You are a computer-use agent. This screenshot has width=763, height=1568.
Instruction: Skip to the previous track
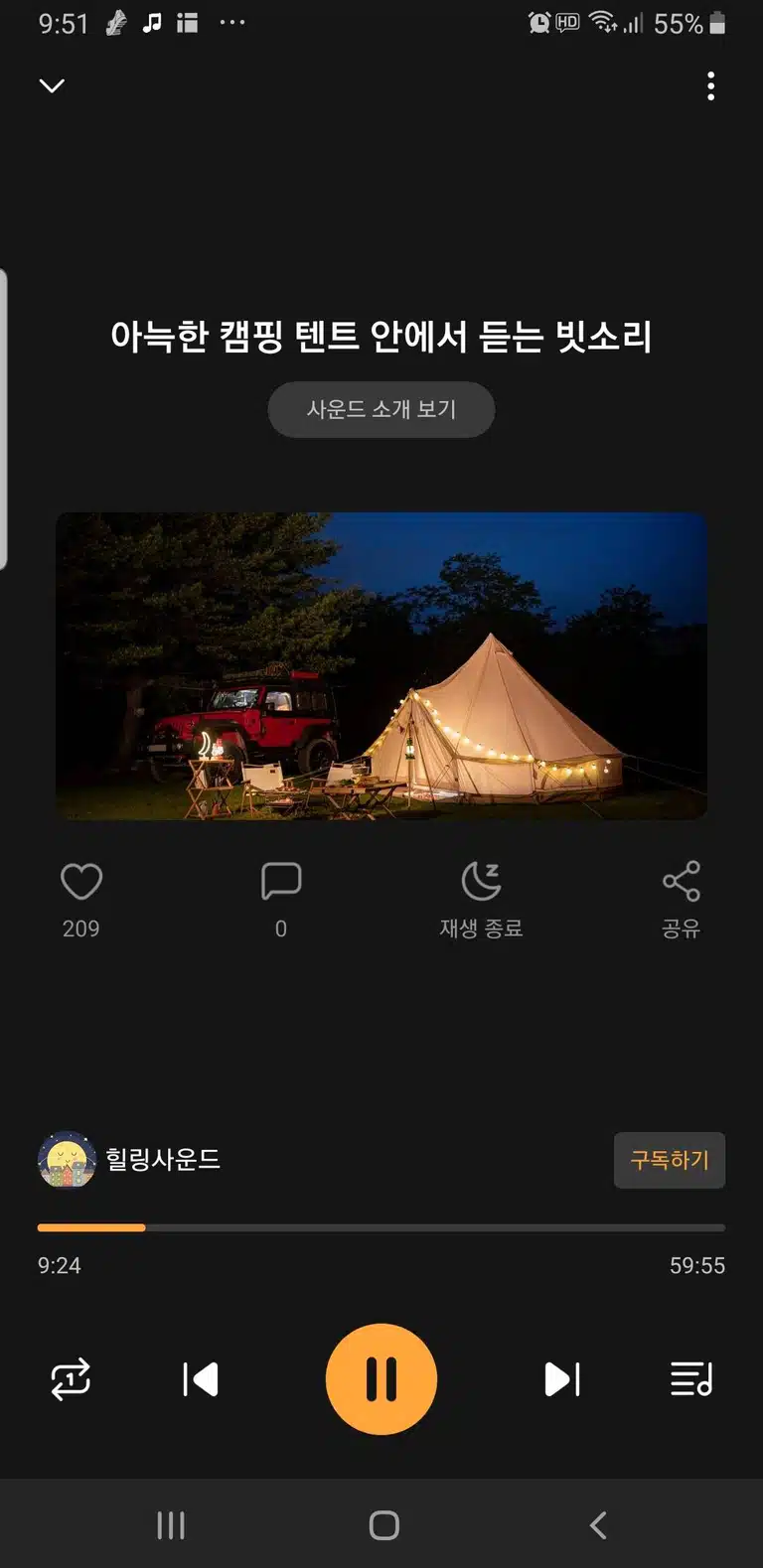coord(201,1379)
